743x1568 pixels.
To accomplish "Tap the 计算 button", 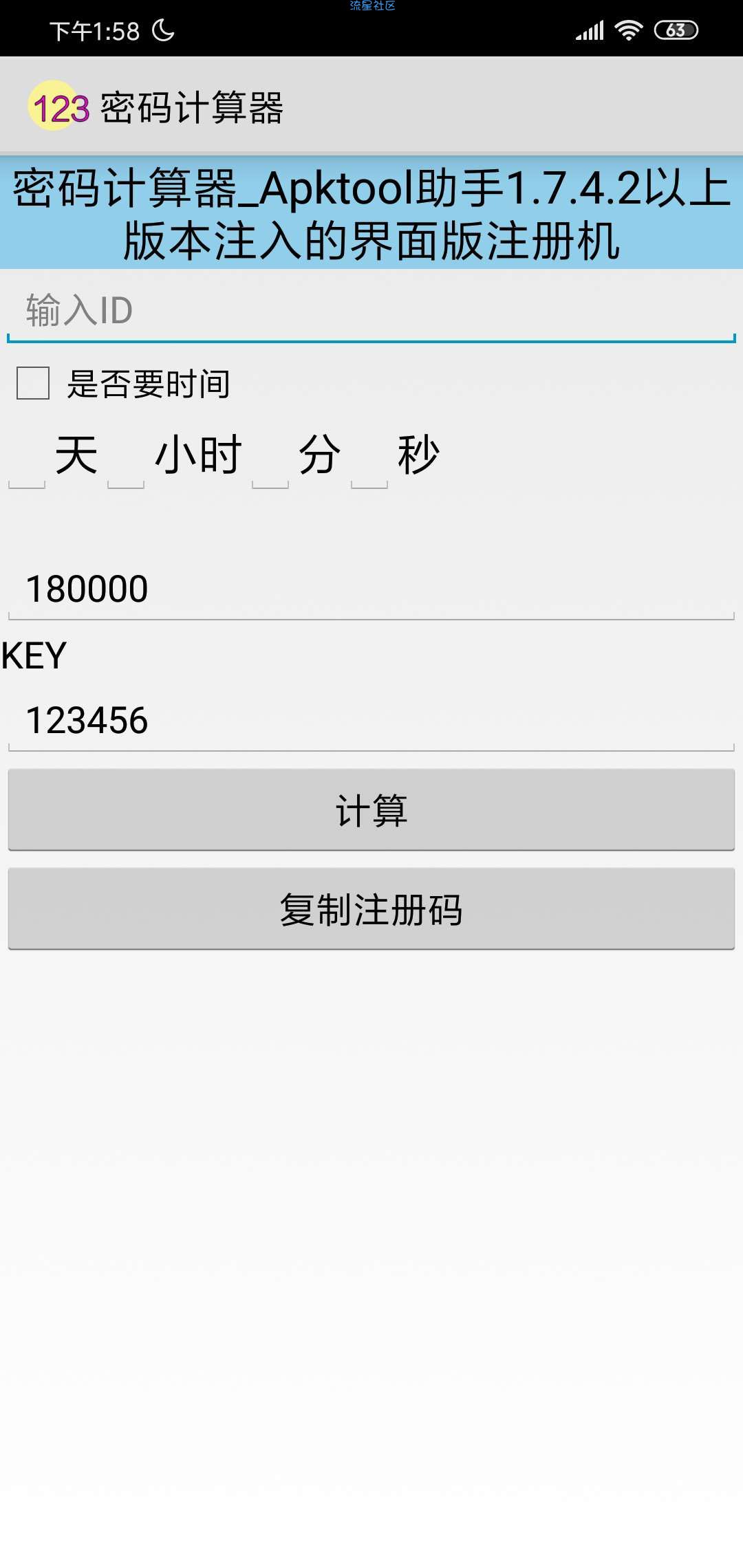I will [x=371, y=809].
